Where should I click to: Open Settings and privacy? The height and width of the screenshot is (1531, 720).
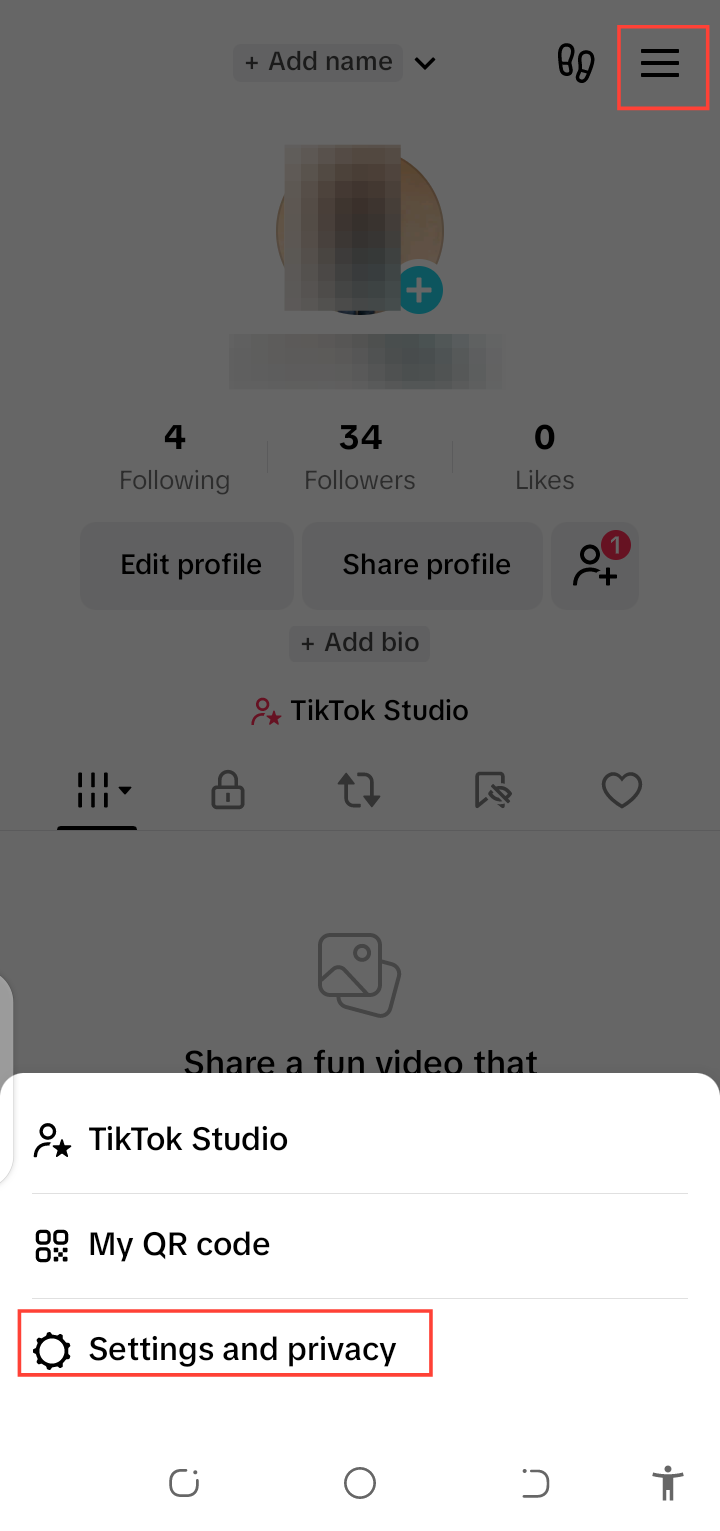(x=241, y=1350)
